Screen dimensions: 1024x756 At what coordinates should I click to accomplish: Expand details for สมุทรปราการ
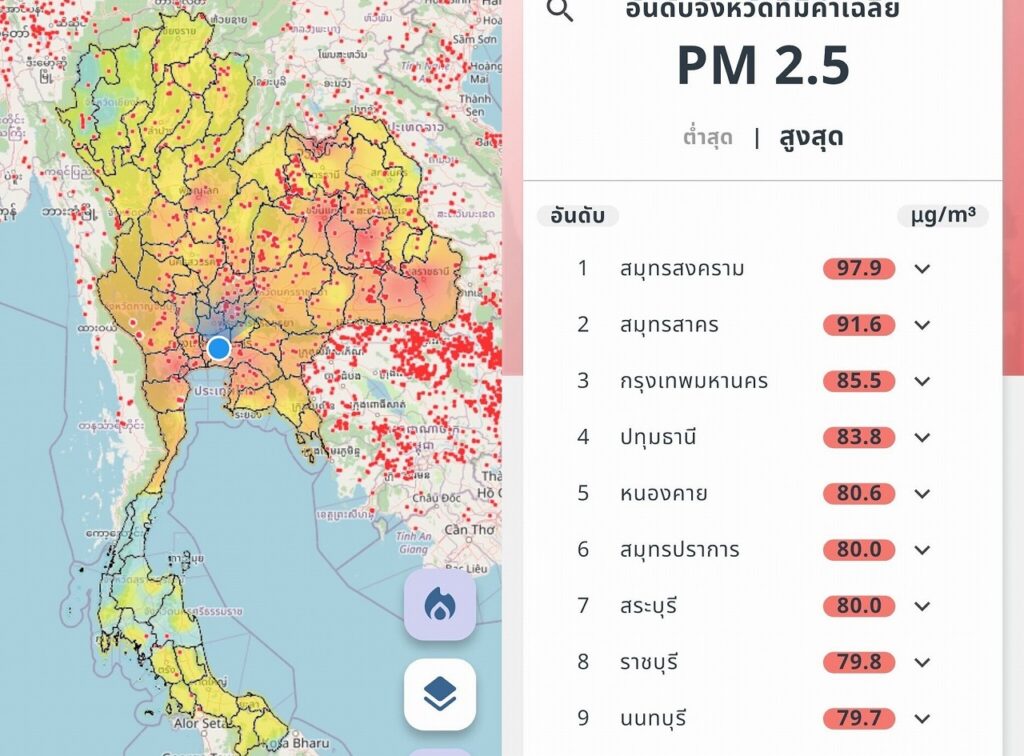[x=922, y=550]
